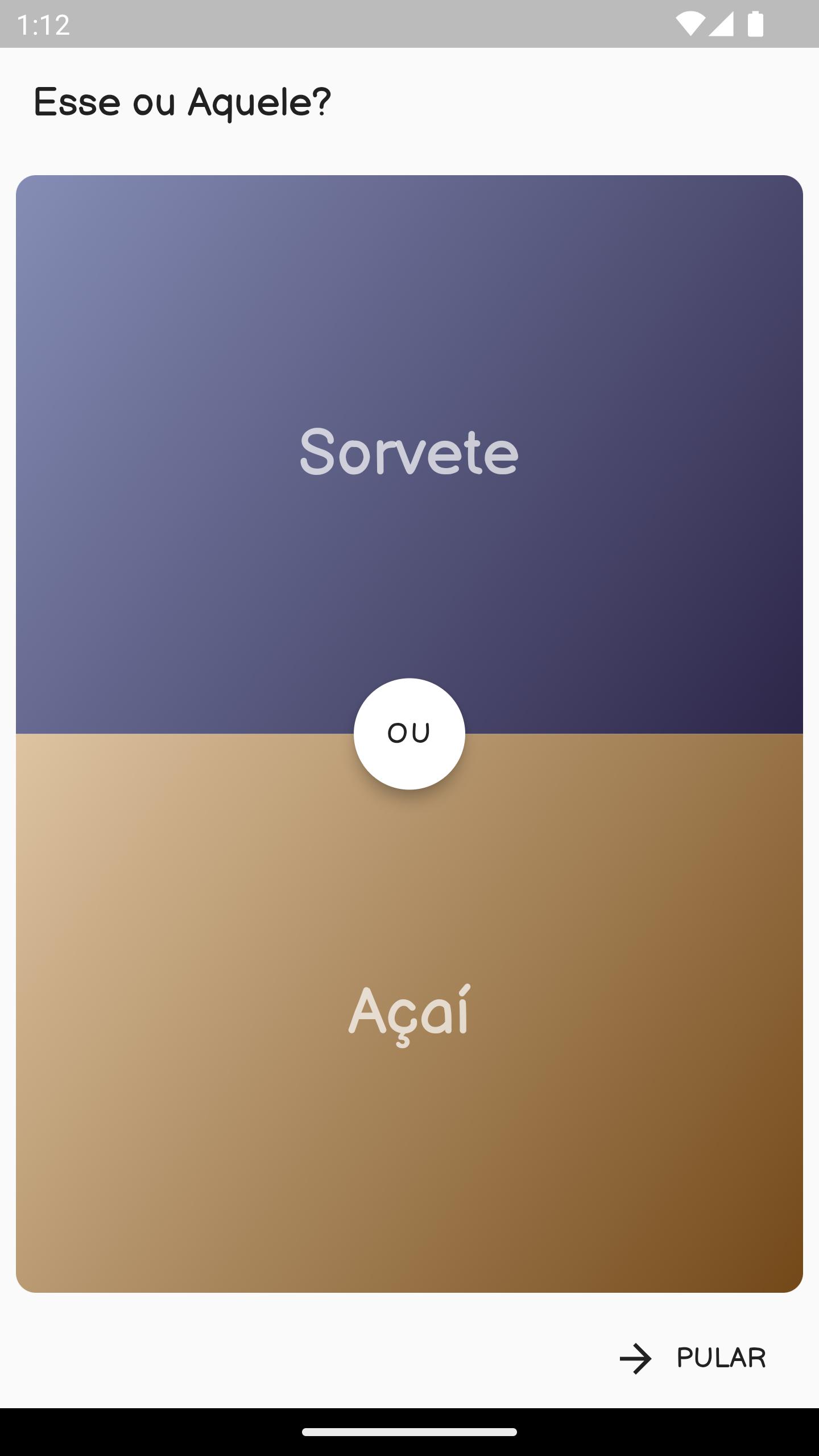Choose the Açaí option
Screen dimensions: 819x1456
(x=409, y=1014)
